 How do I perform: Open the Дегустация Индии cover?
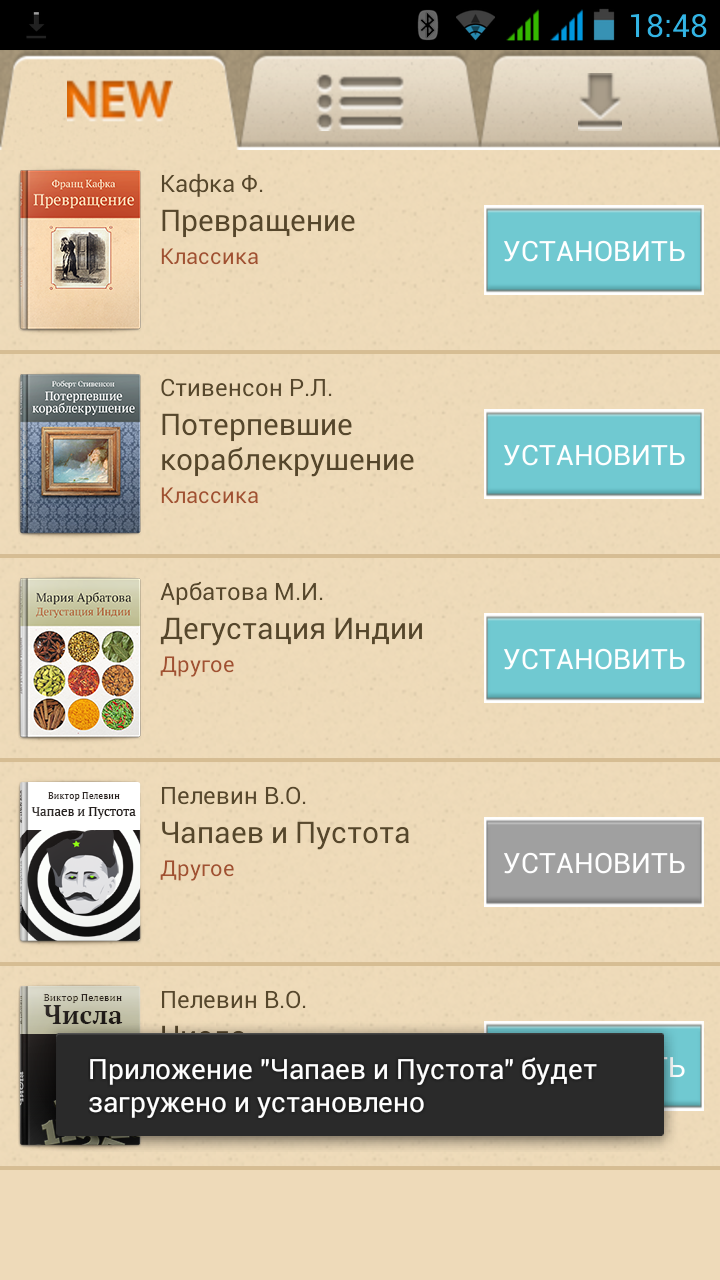click(x=80, y=658)
